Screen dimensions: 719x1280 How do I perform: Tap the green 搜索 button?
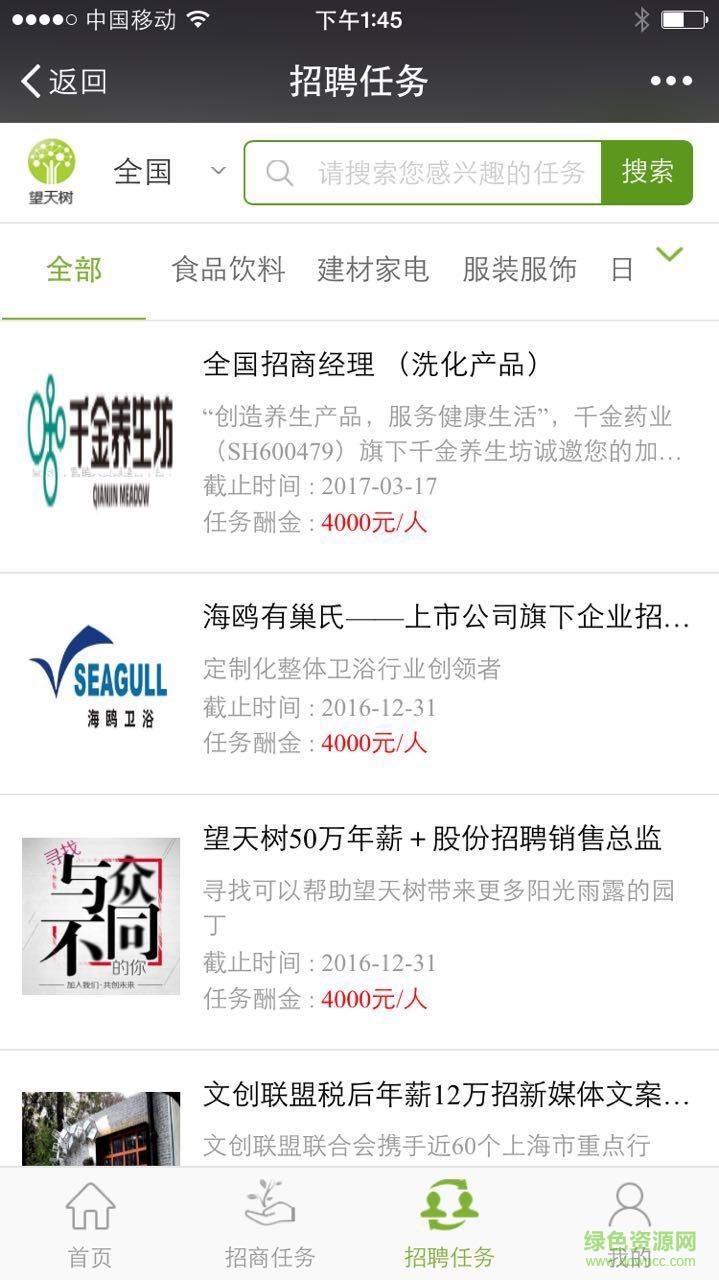click(x=647, y=172)
